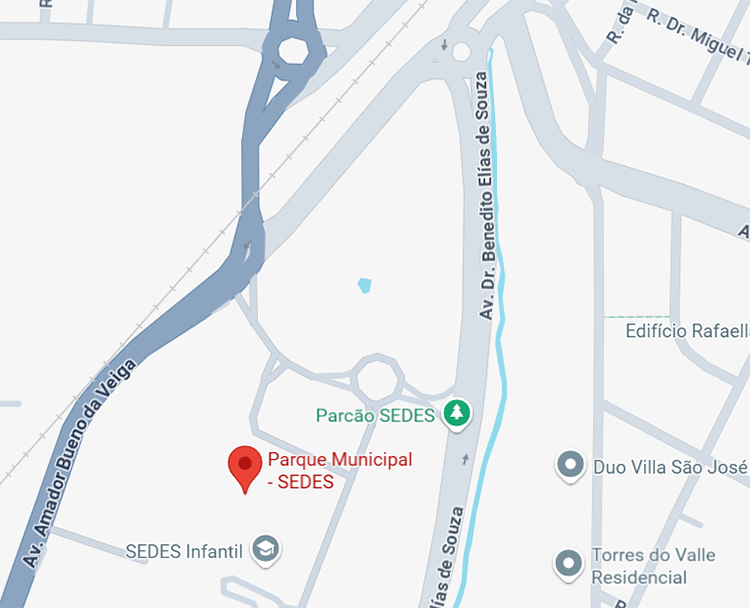Select the Torres do Valle Residencial marker

(x=570, y=563)
